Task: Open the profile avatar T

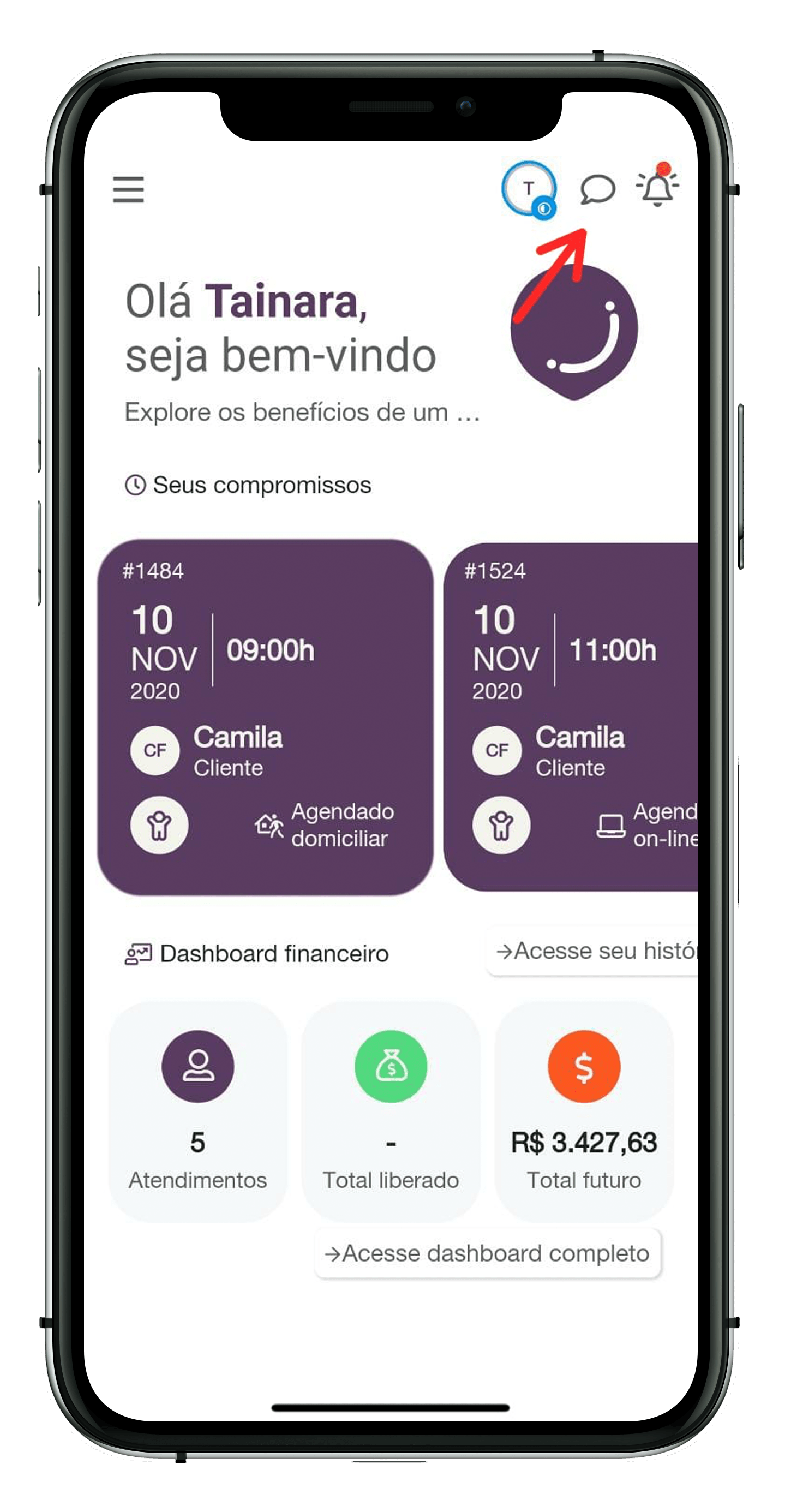Action: tap(528, 188)
